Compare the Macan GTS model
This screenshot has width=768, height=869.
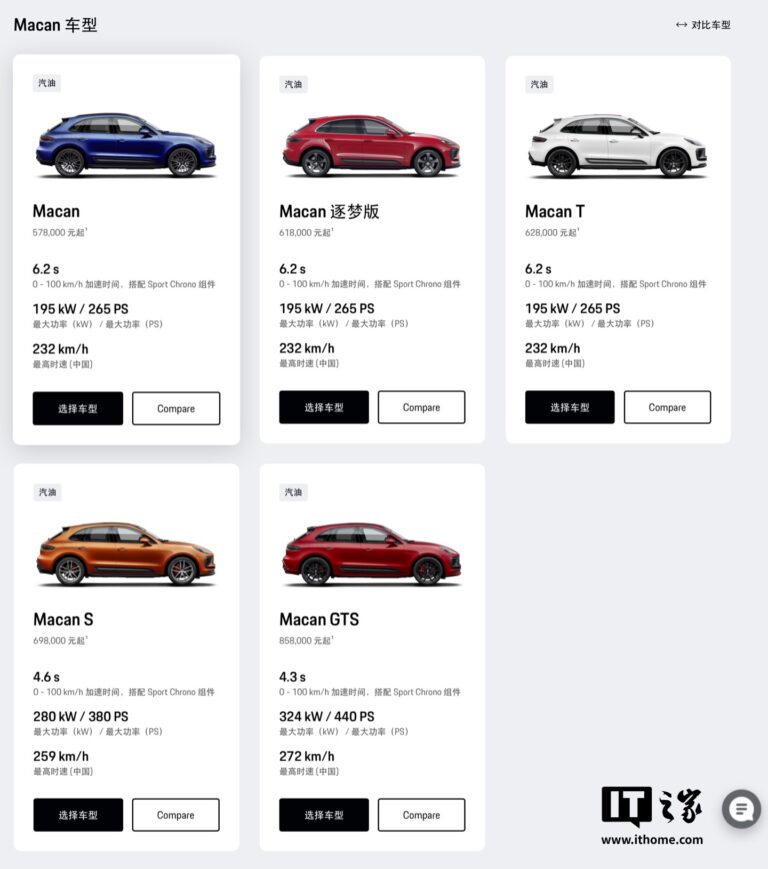point(421,815)
